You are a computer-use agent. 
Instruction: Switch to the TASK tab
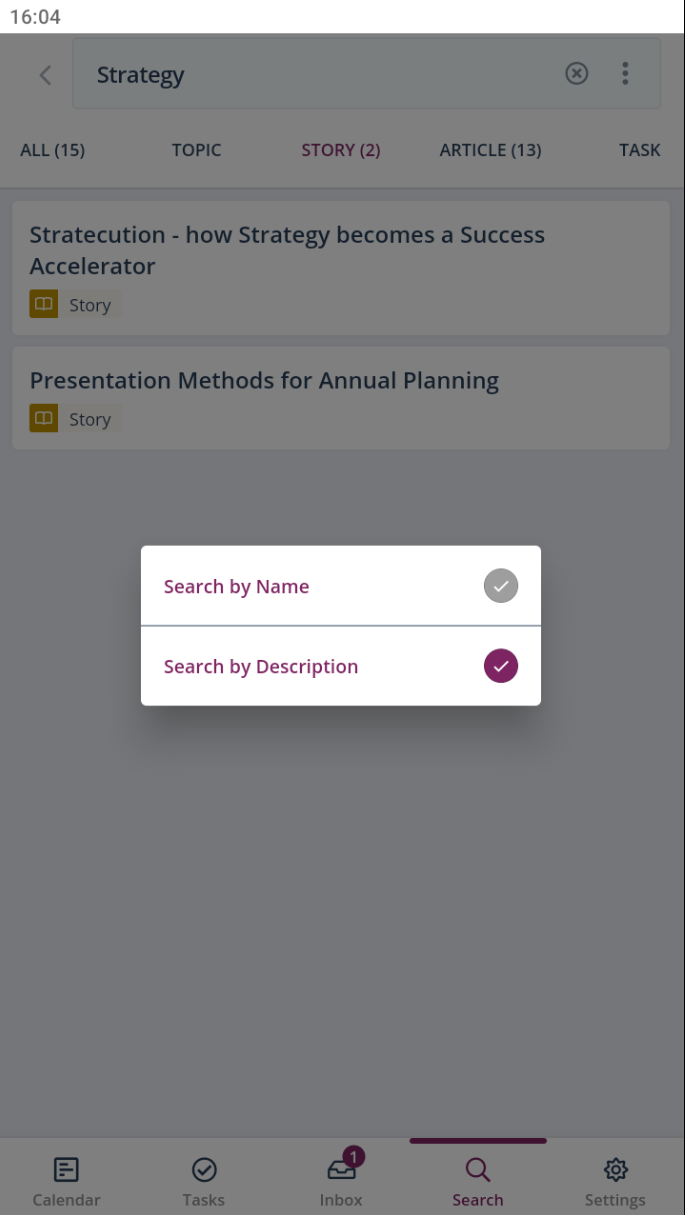(x=640, y=150)
